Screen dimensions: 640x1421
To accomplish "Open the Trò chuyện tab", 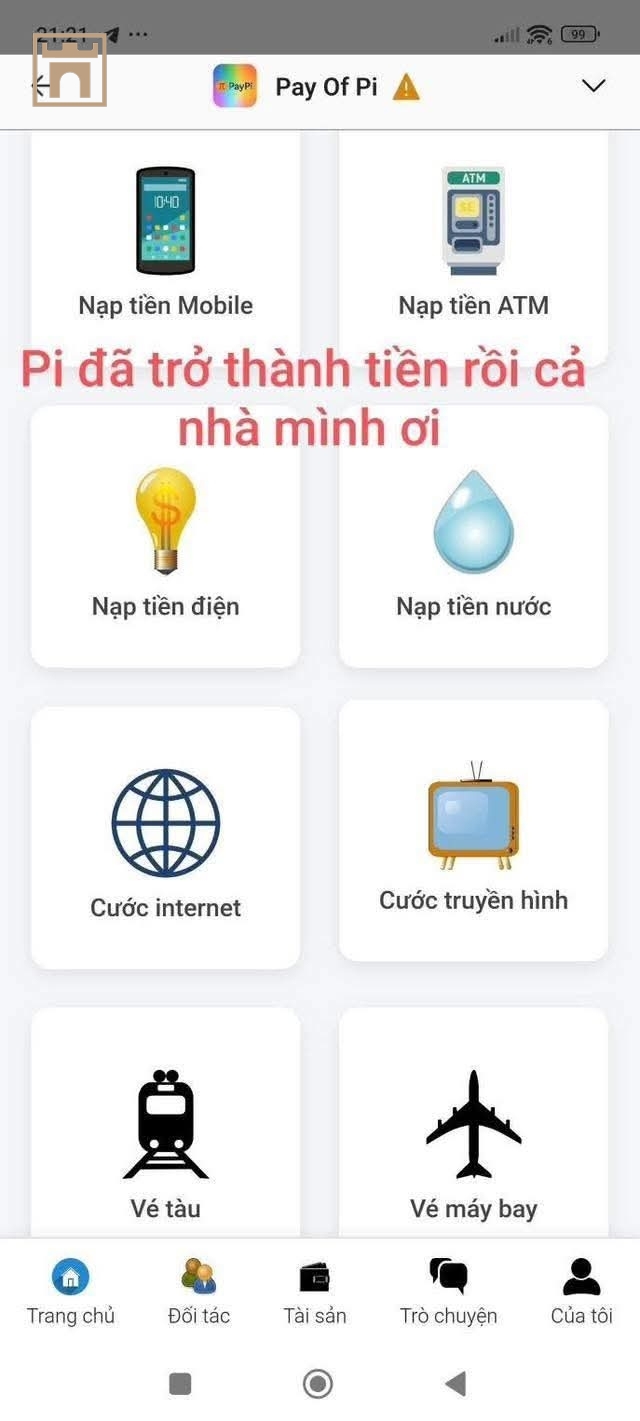I will tap(448, 1290).
